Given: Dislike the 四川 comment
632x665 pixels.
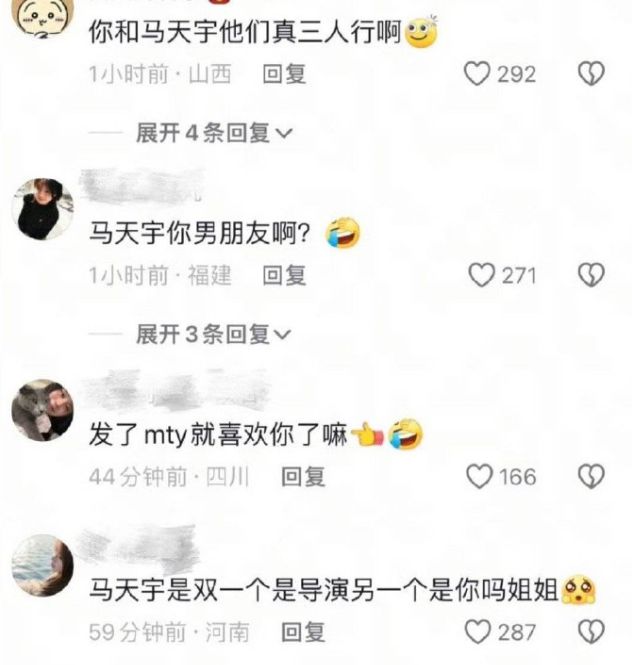Looking at the screenshot, I should [x=592, y=477].
